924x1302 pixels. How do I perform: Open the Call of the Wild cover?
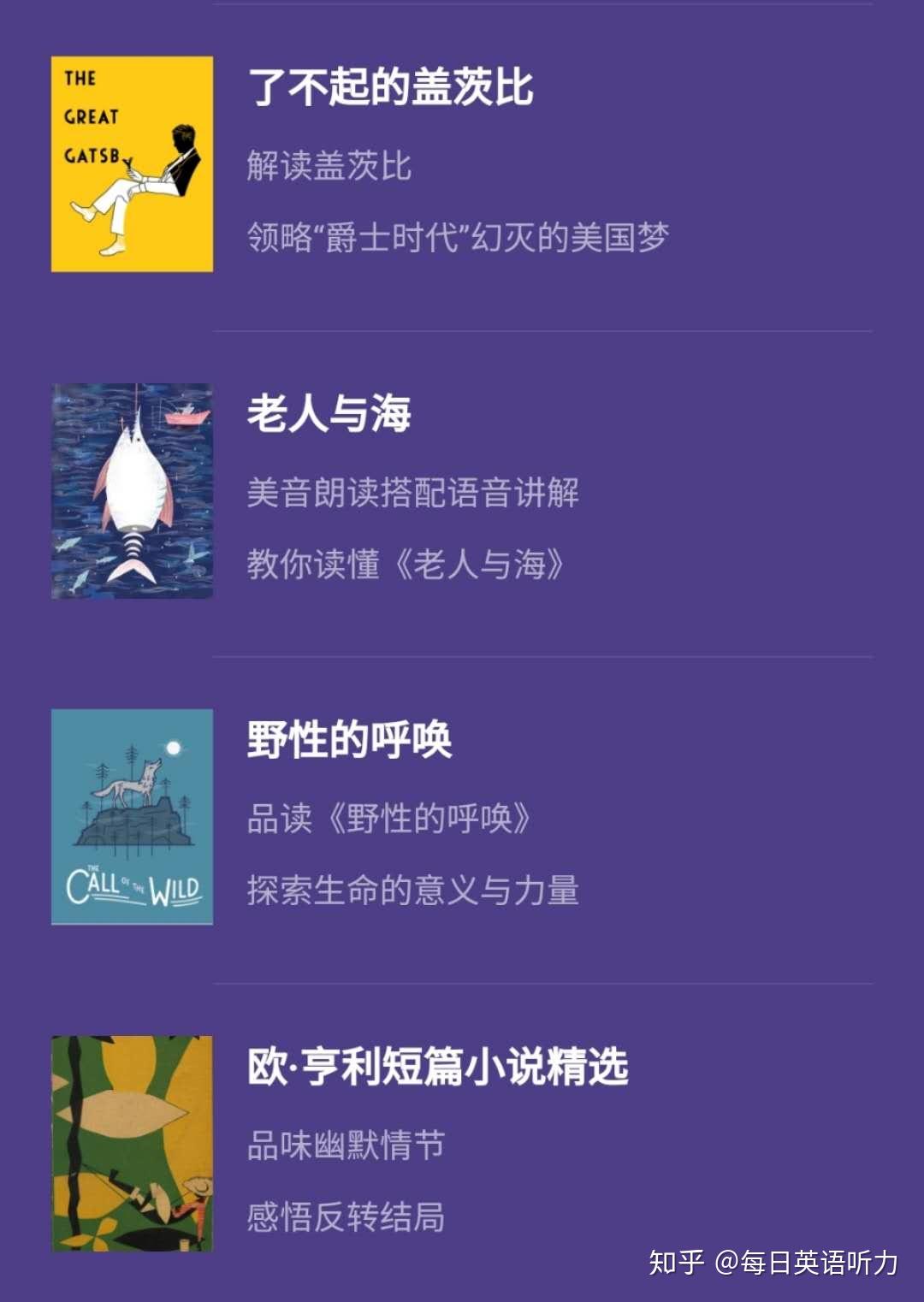tap(130, 817)
